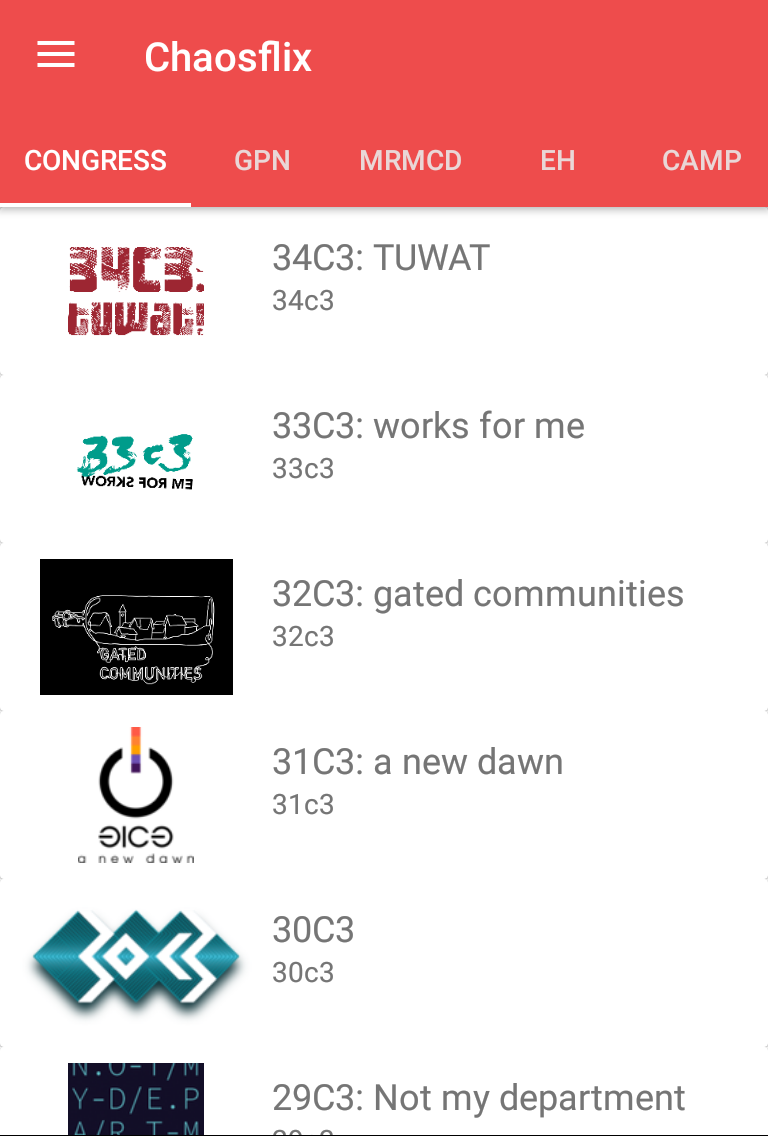The width and height of the screenshot is (768, 1136).
Task: Go to the EH tab
Action: [x=557, y=161]
